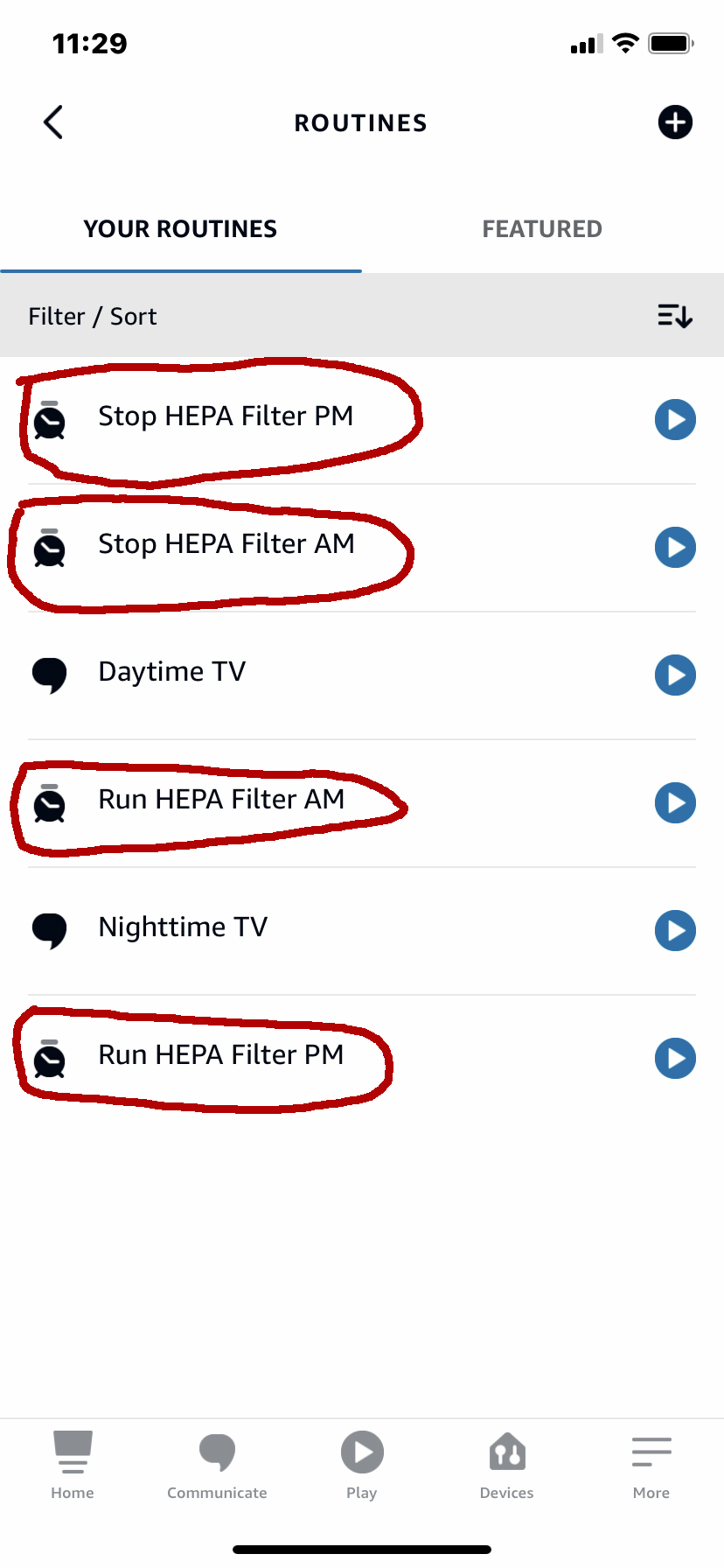The height and width of the screenshot is (1568, 724).
Task: Open the Filter / Sort options icon
Action: pos(674,316)
